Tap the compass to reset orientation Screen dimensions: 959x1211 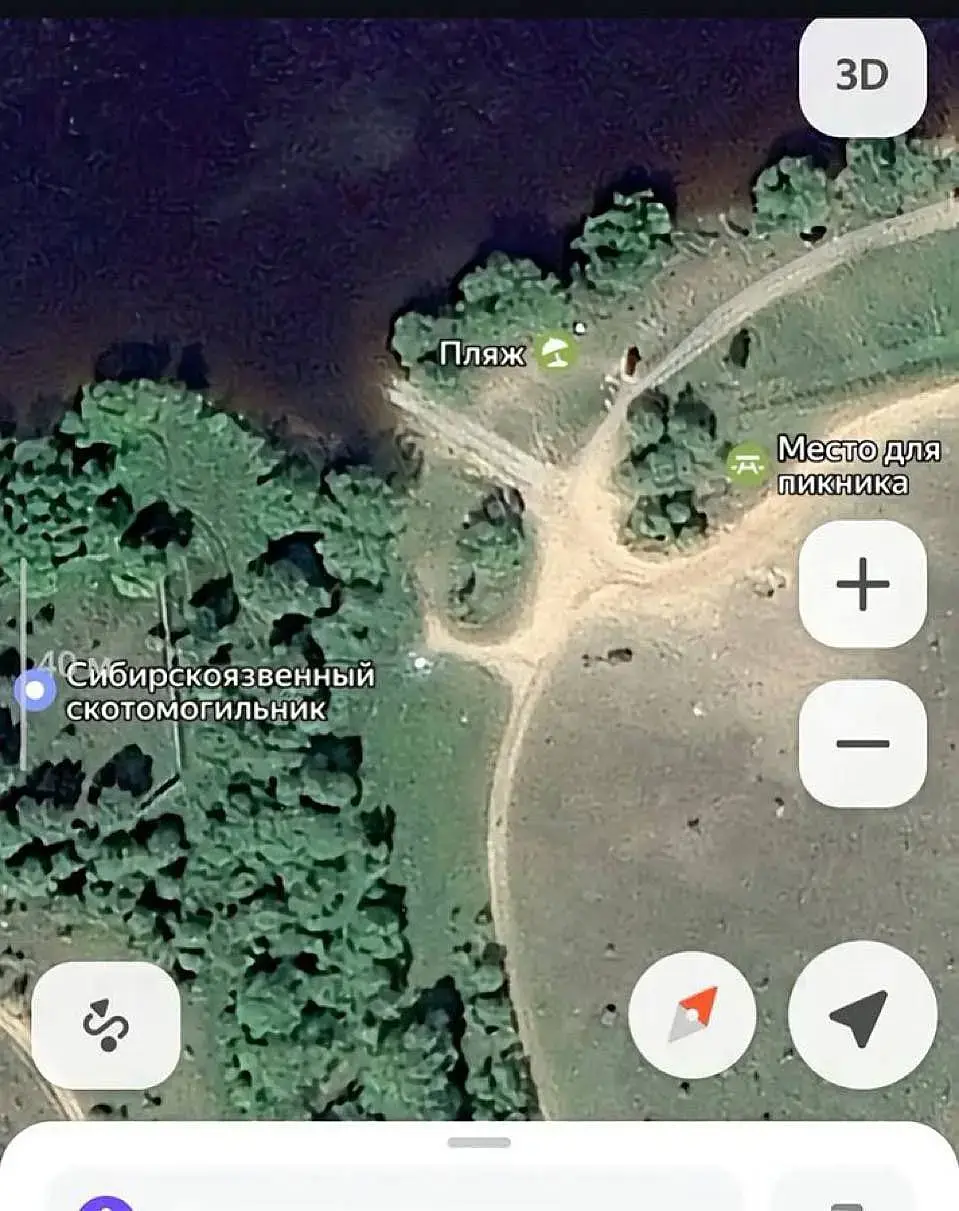coord(692,1015)
